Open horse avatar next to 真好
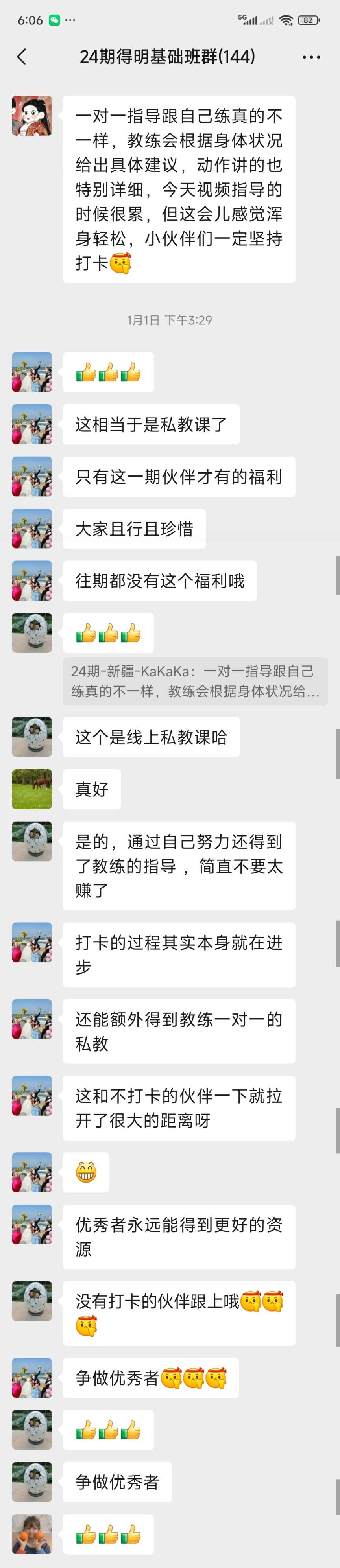Viewport: 340px width, 1568px height. pyautogui.click(x=32, y=789)
